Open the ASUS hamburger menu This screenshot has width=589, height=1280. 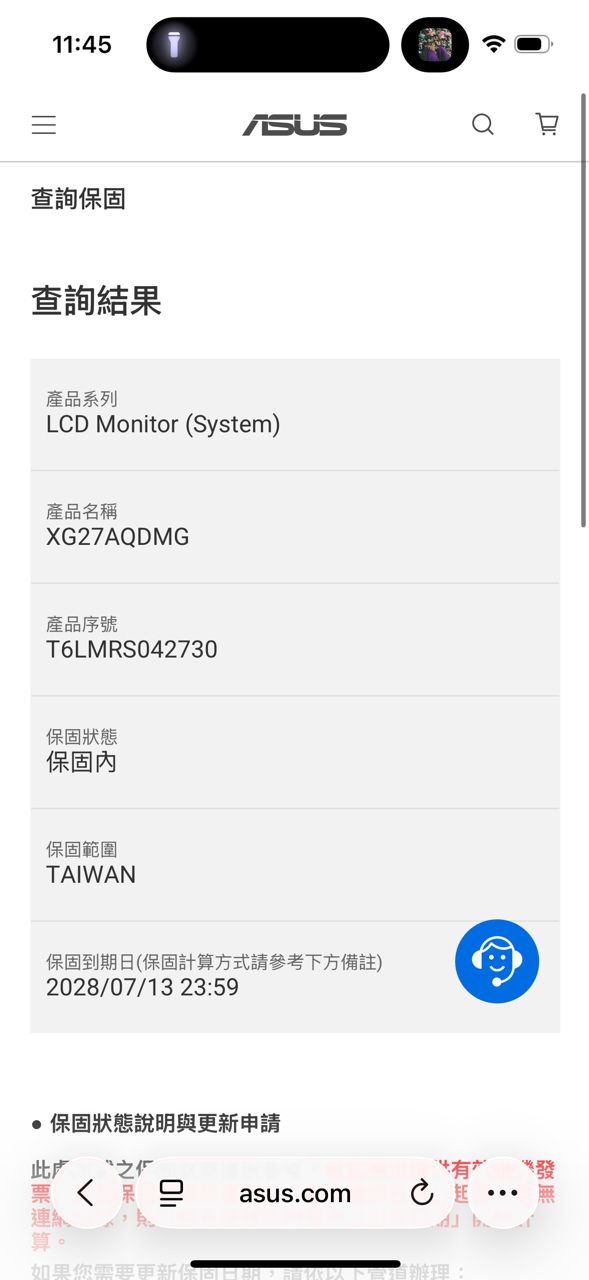tap(44, 125)
